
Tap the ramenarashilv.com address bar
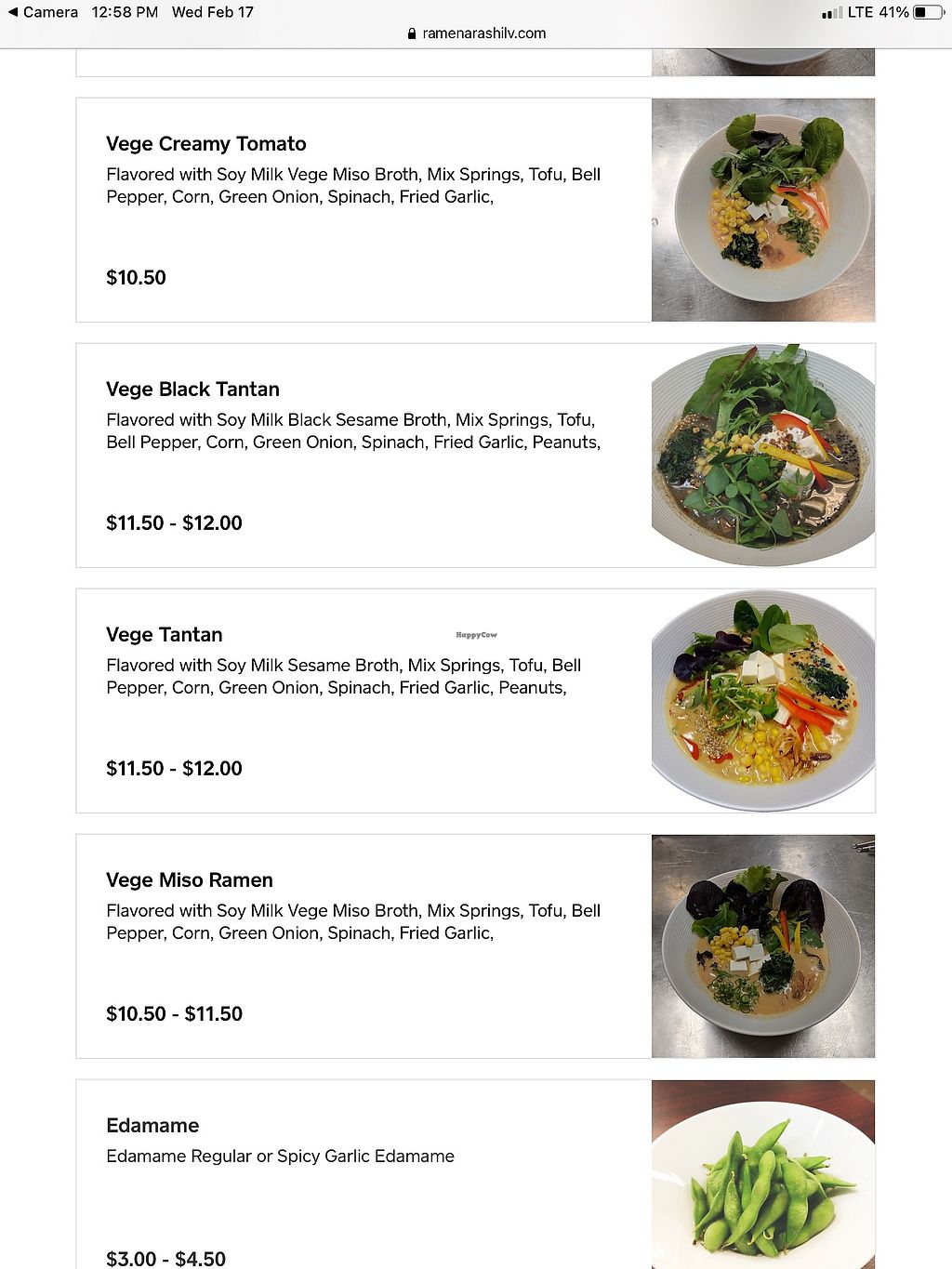(476, 33)
